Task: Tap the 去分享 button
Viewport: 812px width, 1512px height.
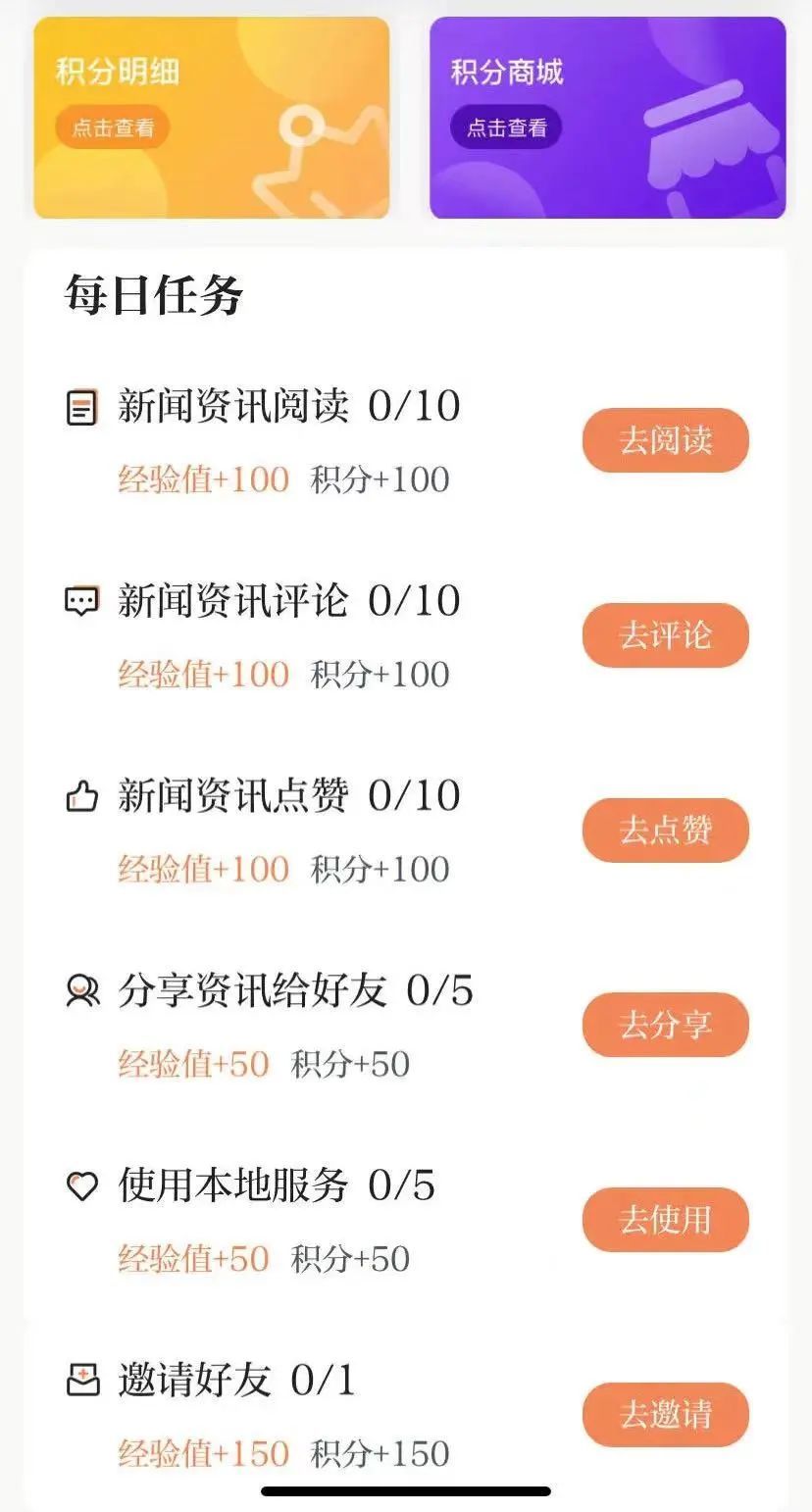Action: pos(665,1025)
